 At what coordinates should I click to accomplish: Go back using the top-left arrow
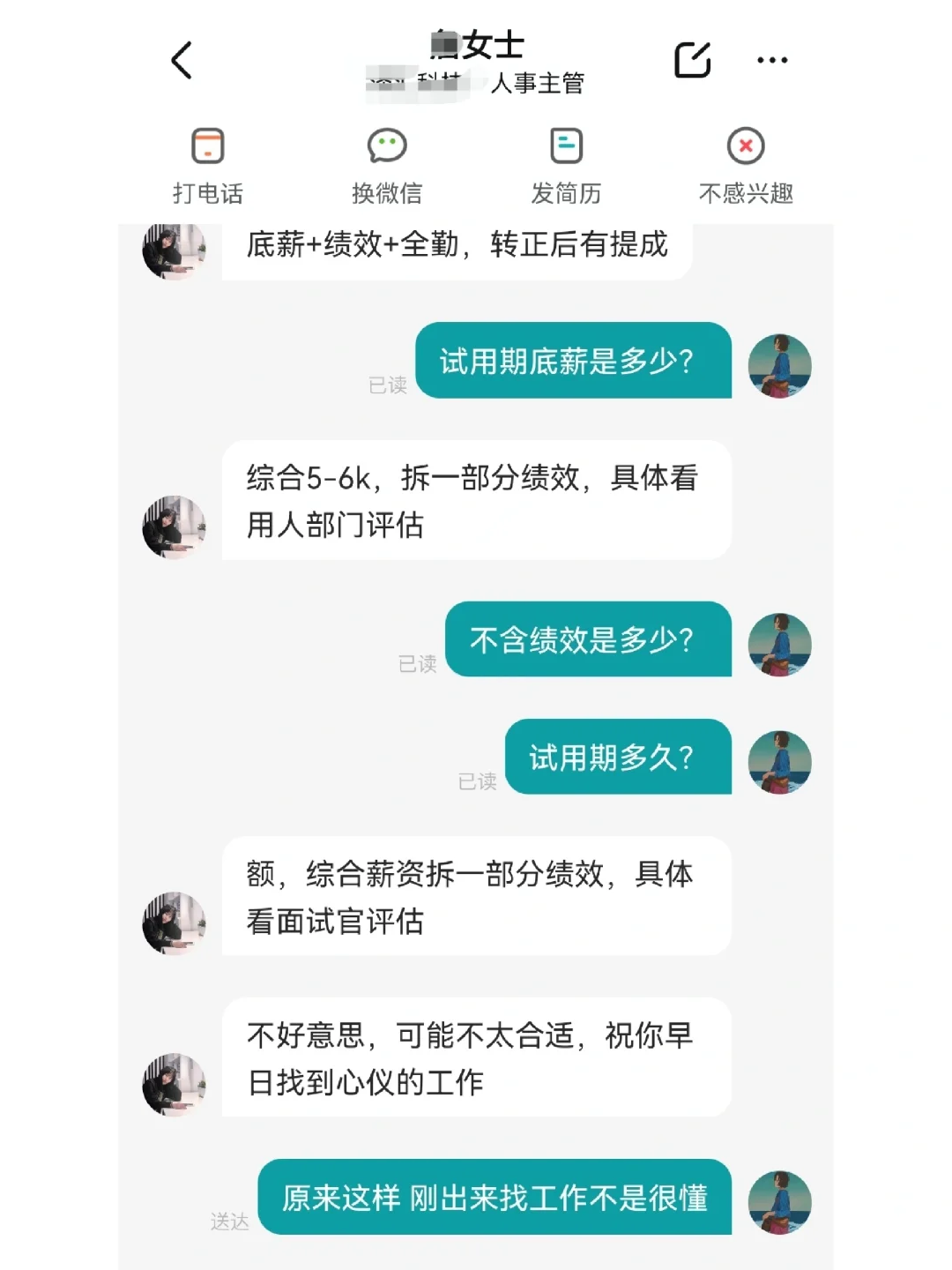coord(182,61)
